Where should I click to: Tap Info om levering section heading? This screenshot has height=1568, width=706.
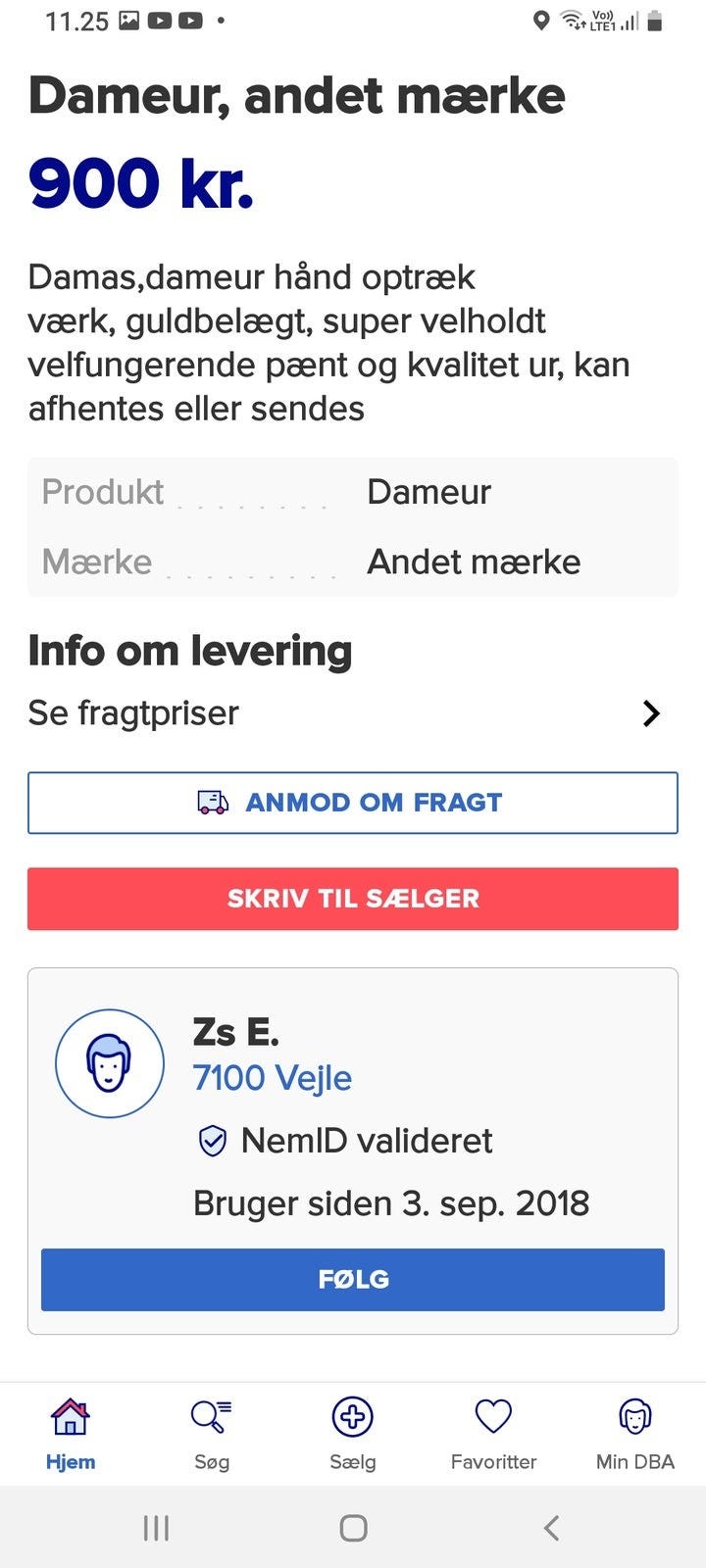click(x=189, y=650)
